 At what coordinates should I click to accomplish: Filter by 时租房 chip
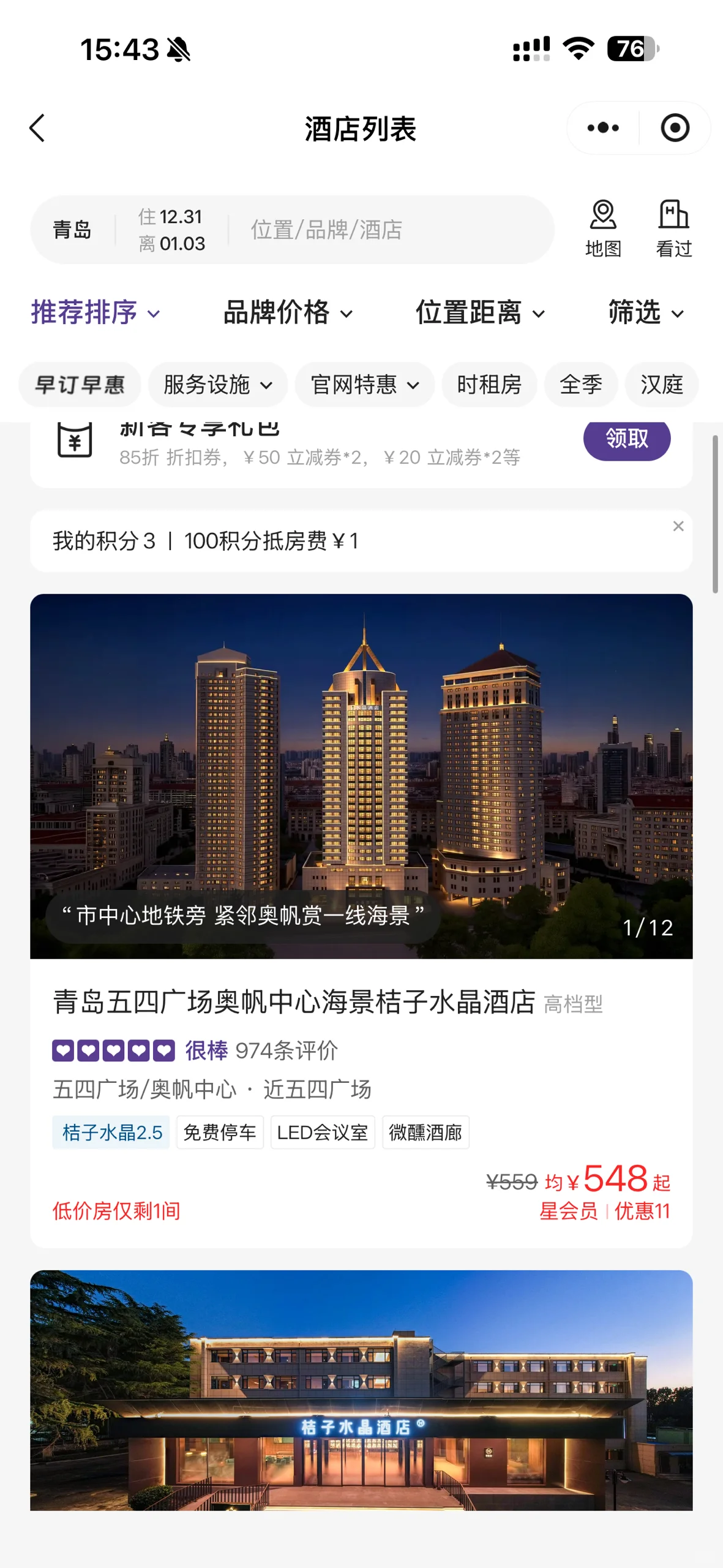coord(489,385)
